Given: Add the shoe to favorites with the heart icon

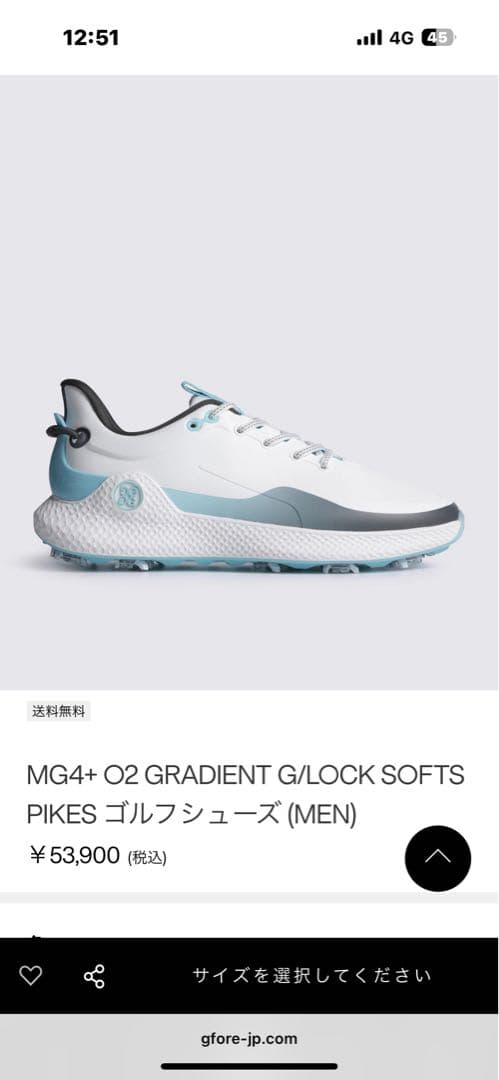Looking at the screenshot, I should point(30,975).
